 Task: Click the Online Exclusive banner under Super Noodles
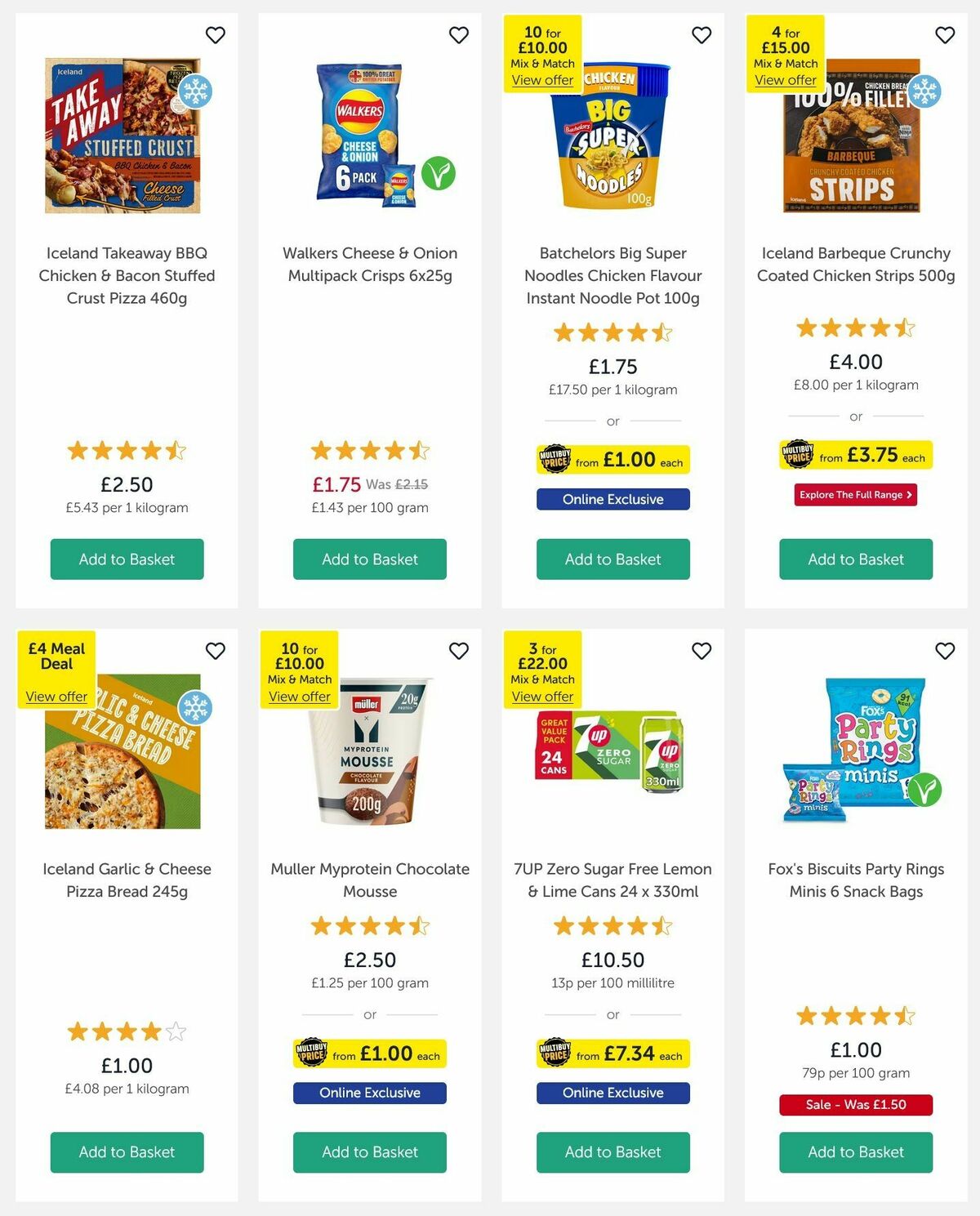pos(612,499)
